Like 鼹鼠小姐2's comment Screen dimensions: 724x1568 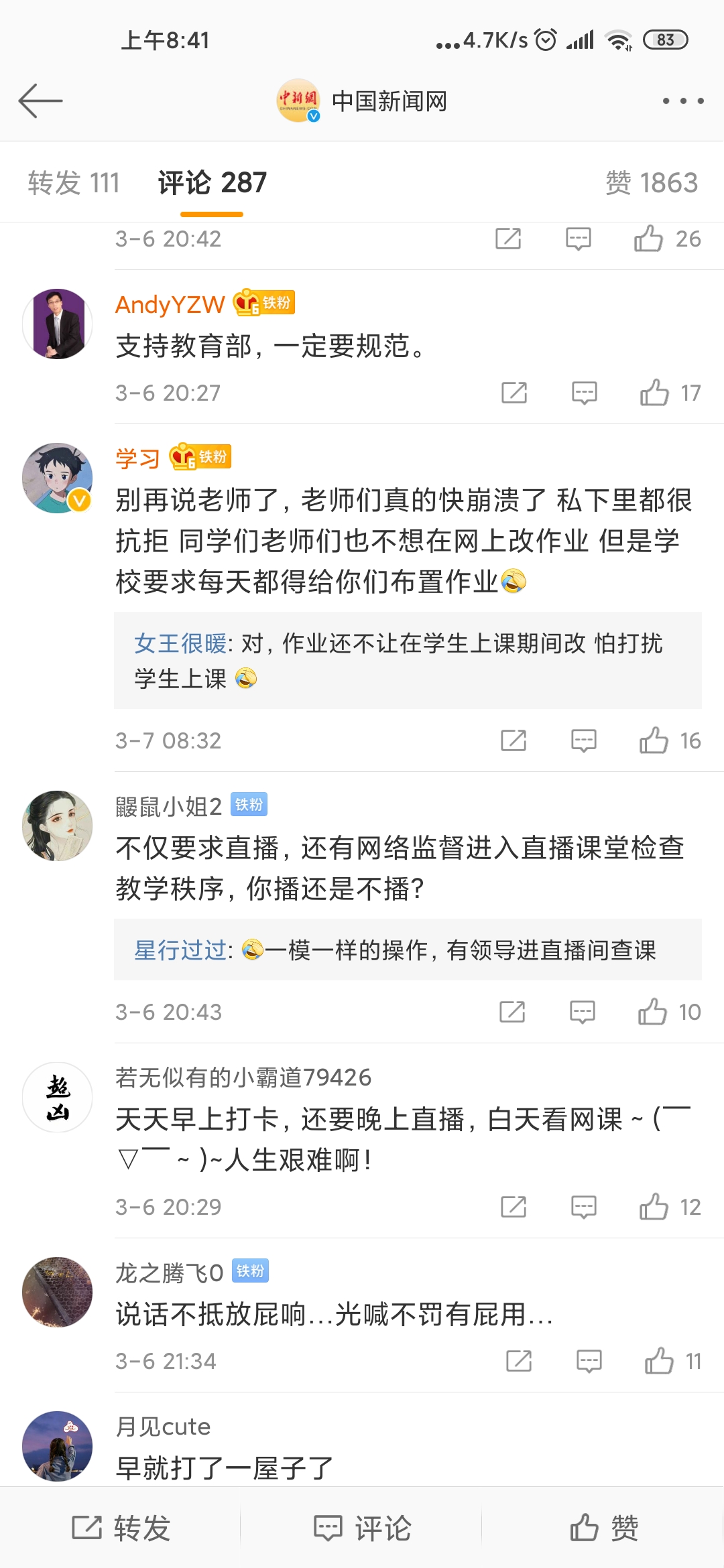[653, 1012]
